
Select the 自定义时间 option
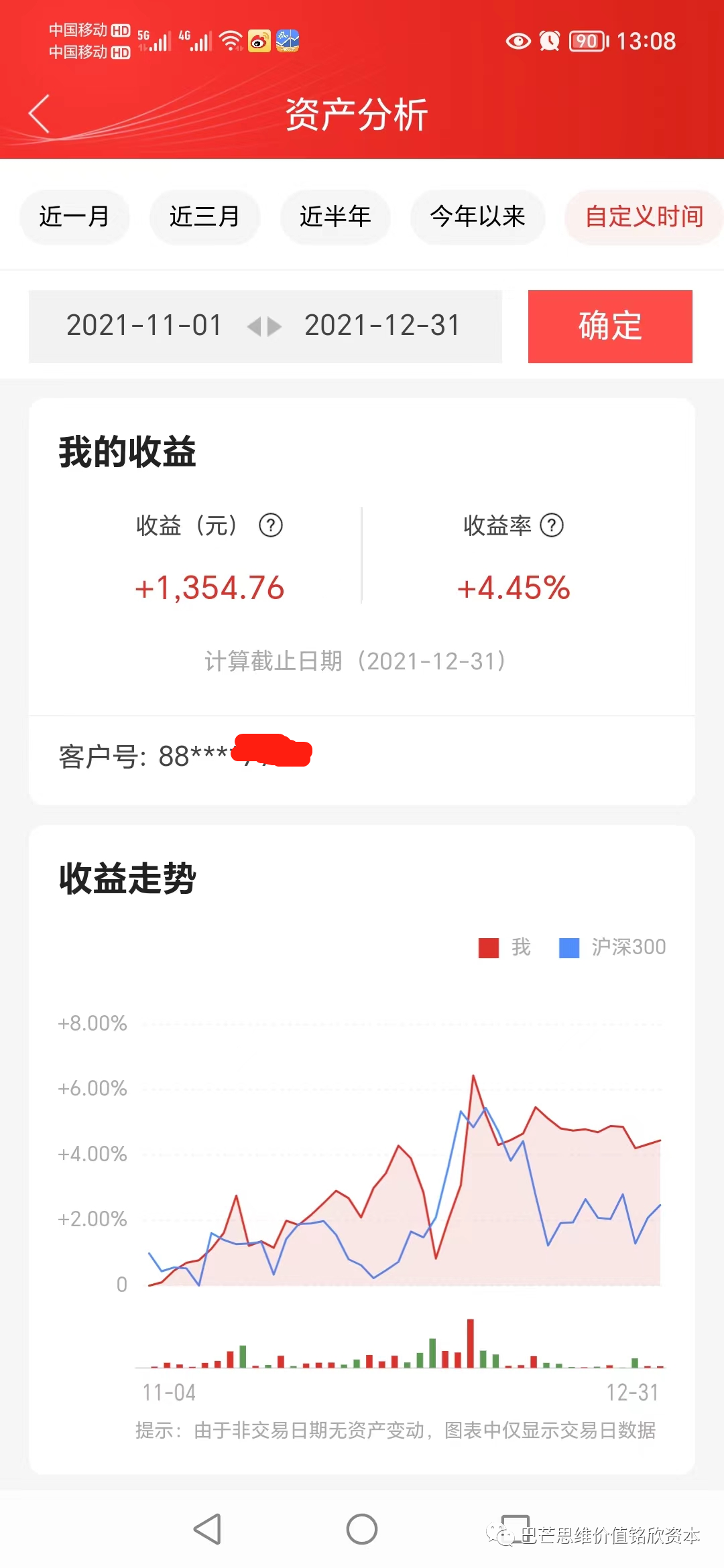click(644, 216)
